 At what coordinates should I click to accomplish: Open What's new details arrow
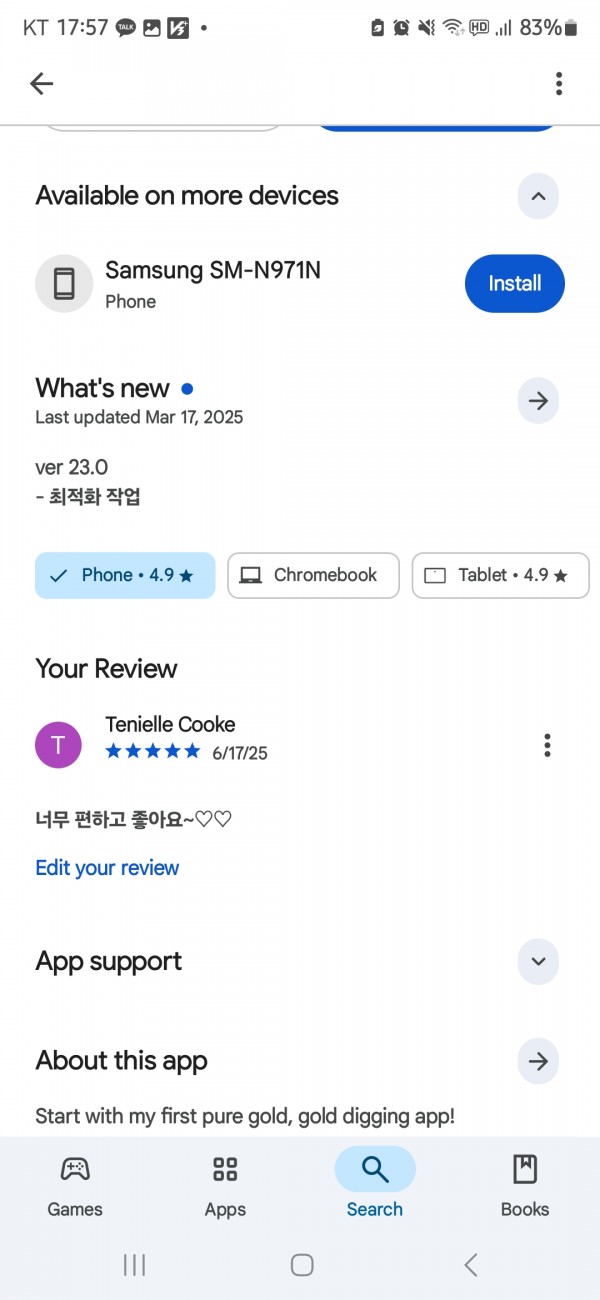point(538,401)
